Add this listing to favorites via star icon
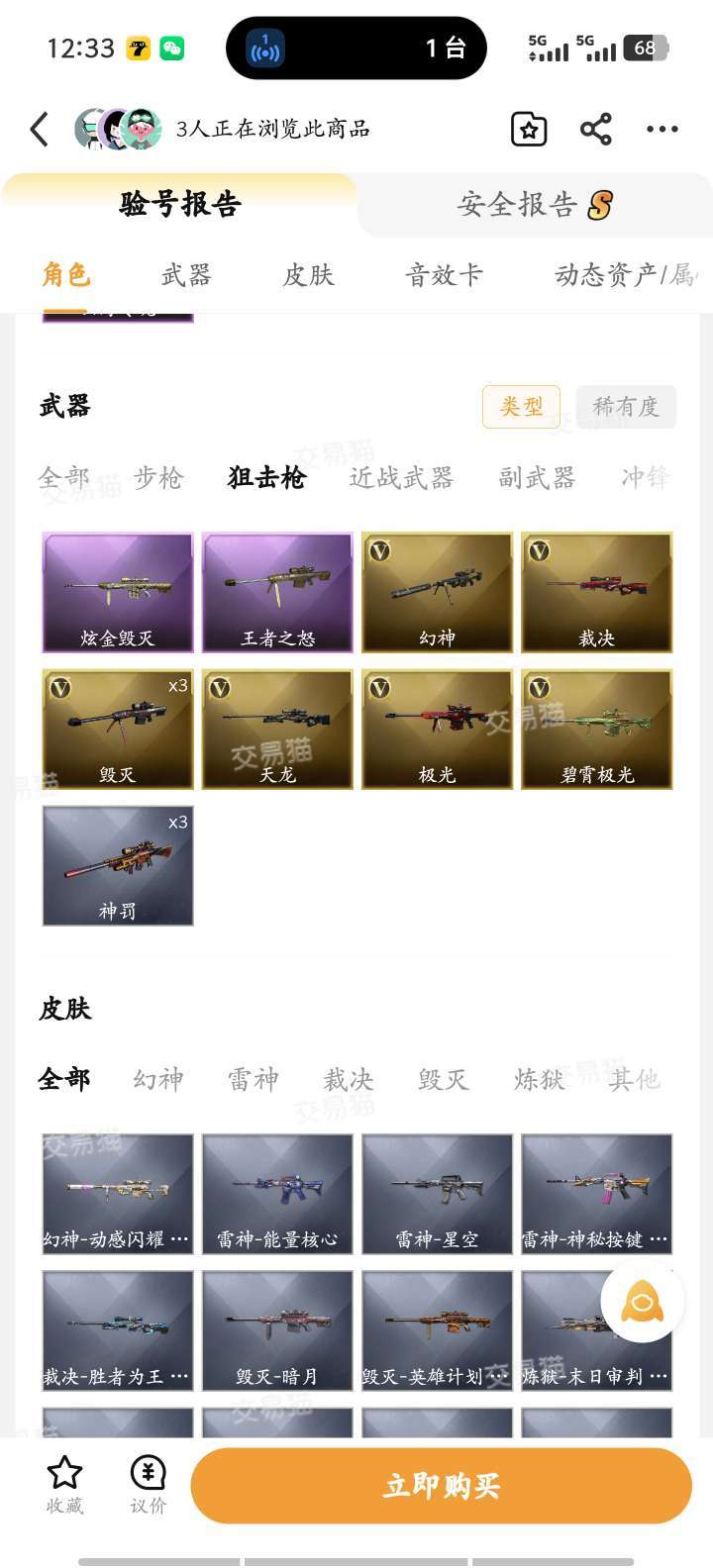This screenshot has width=713, height=1568. [529, 130]
